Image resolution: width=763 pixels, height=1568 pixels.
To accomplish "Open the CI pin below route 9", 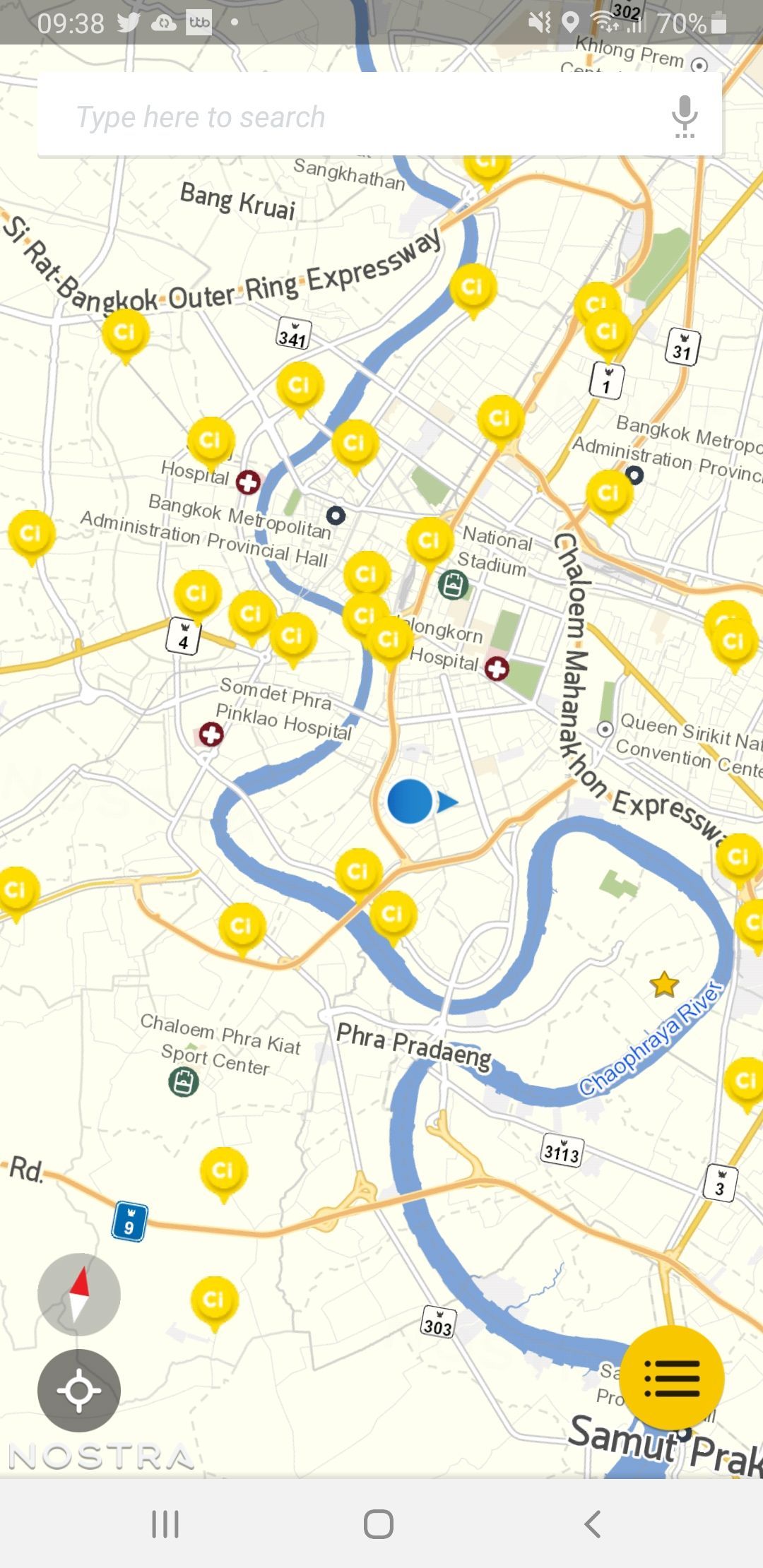I will (215, 1300).
